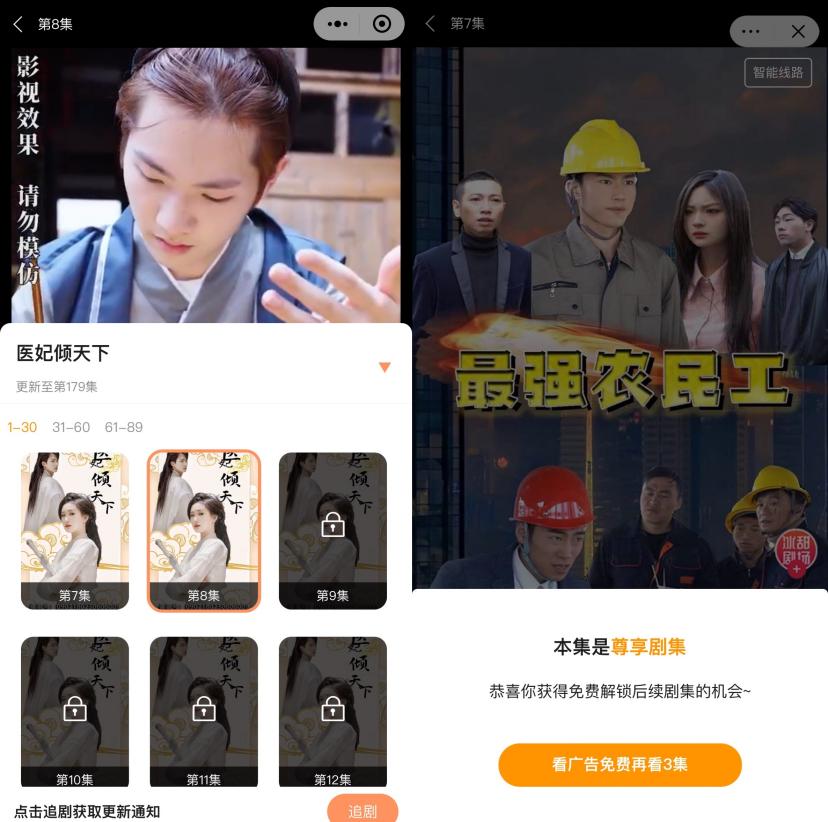Play episode 第8集

pos(204,530)
